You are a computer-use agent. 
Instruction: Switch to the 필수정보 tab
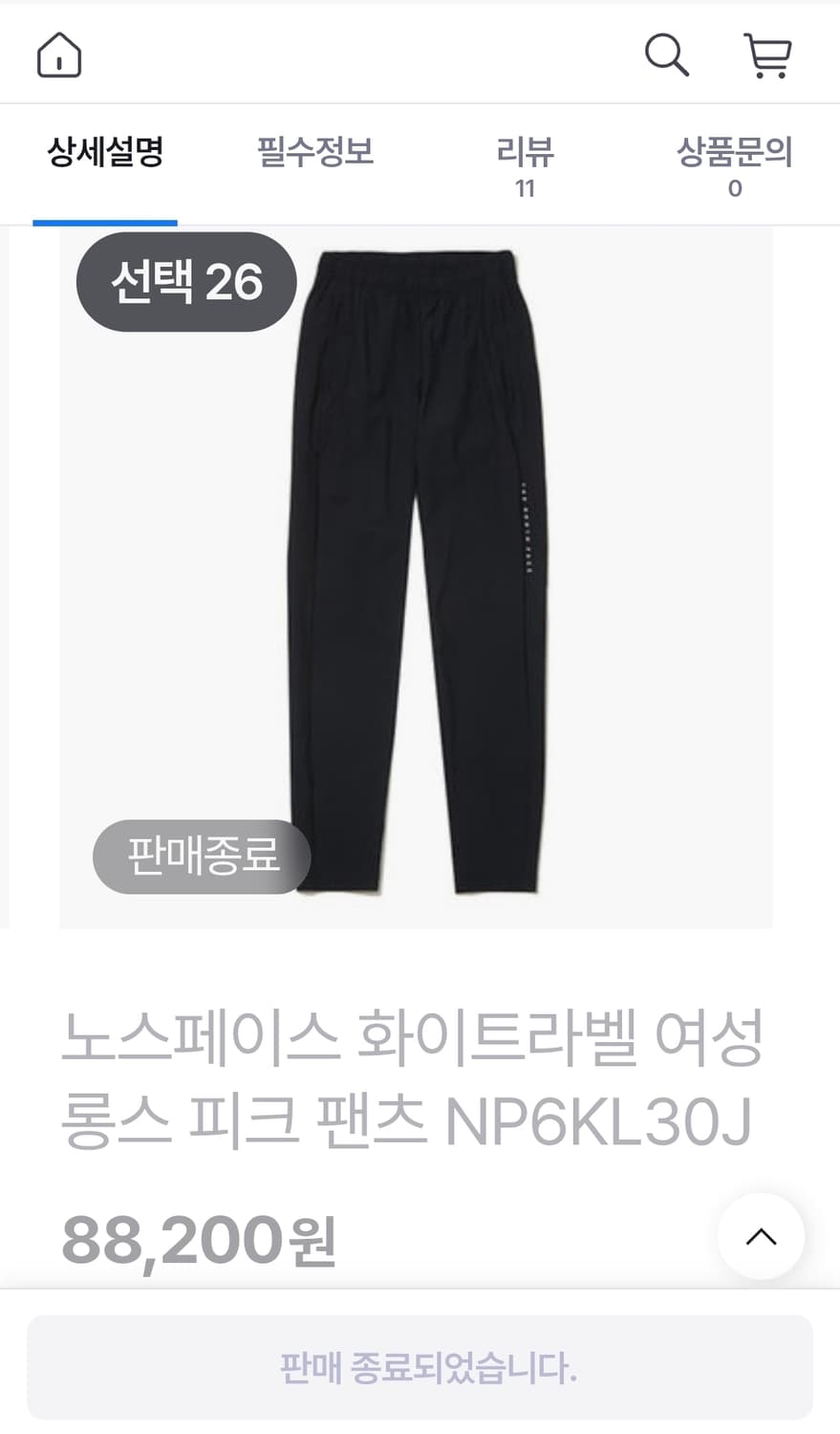pyautogui.click(x=315, y=153)
